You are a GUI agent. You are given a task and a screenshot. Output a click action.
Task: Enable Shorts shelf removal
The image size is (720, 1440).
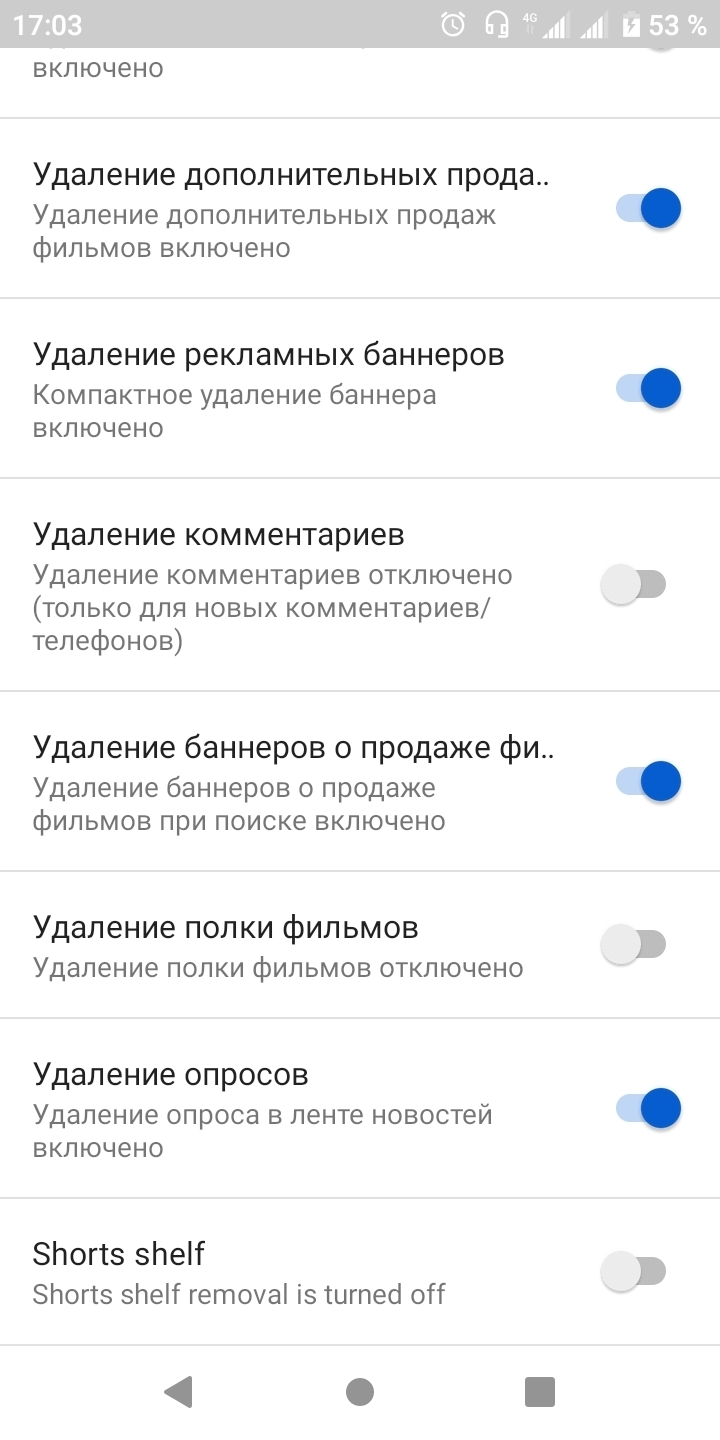click(634, 1272)
